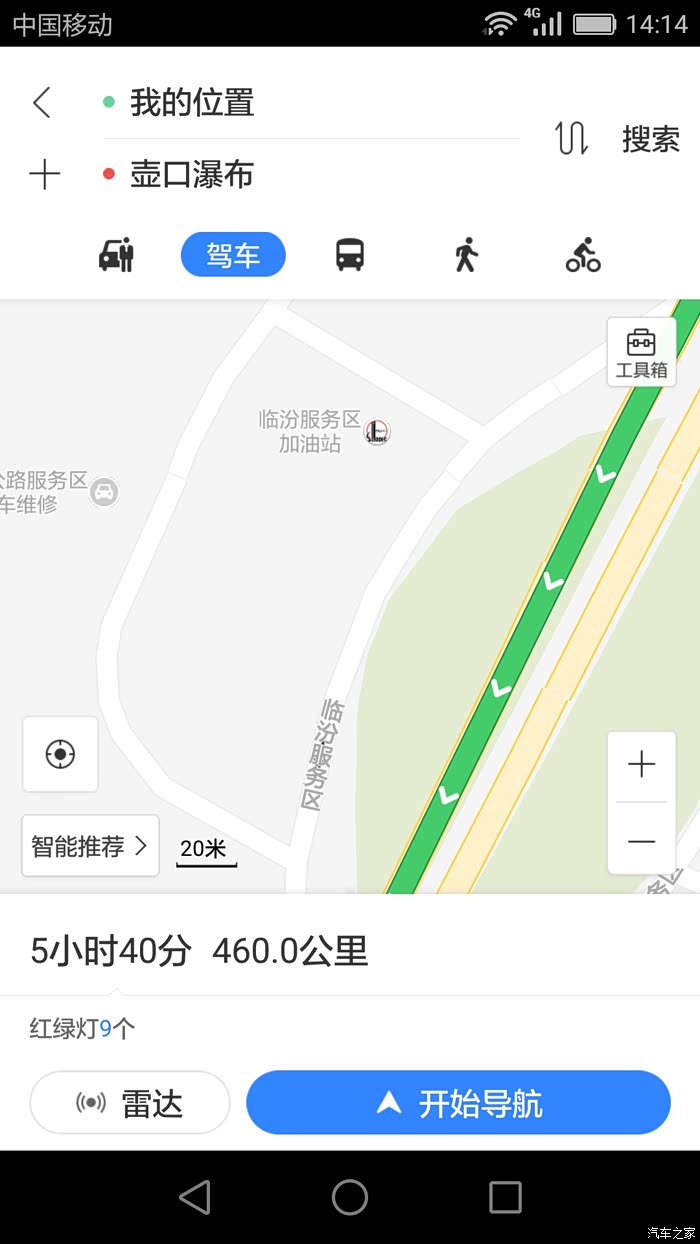Switch to the bus transit mode

click(350, 255)
